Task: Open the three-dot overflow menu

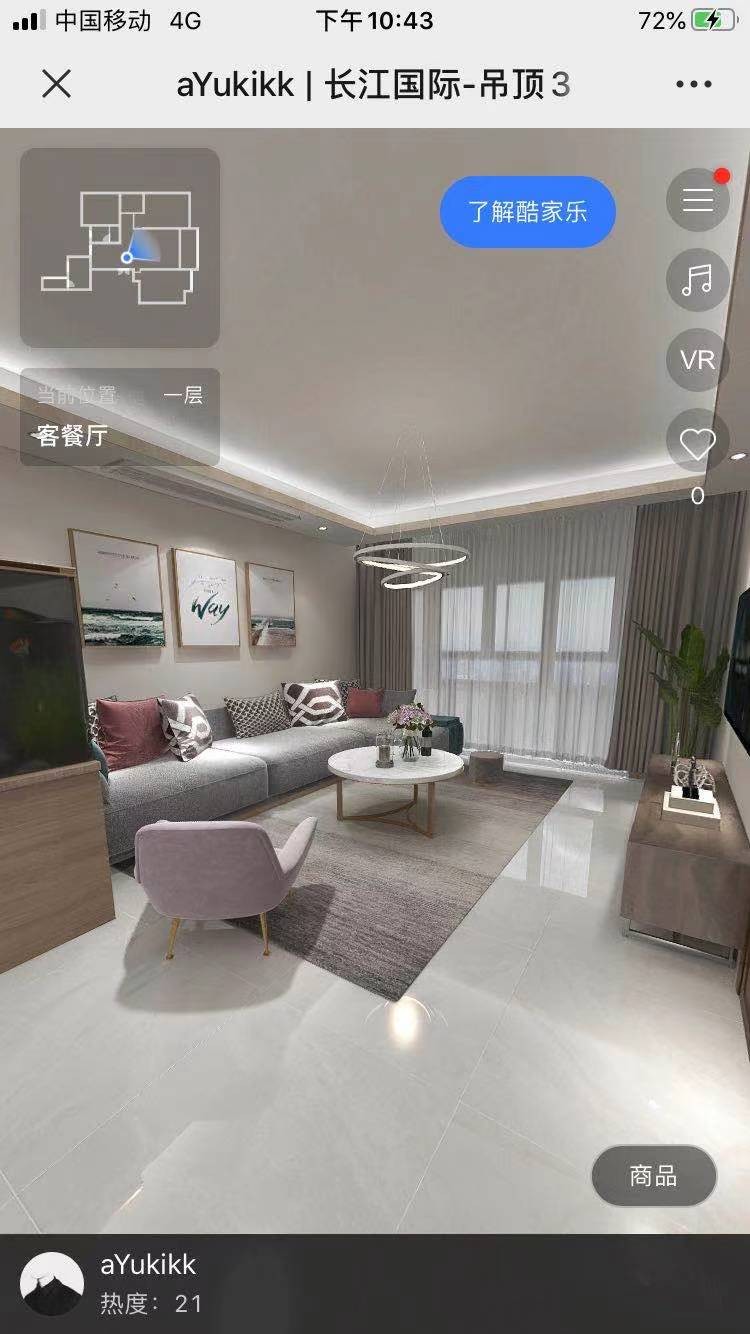Action: click(693, 84)
